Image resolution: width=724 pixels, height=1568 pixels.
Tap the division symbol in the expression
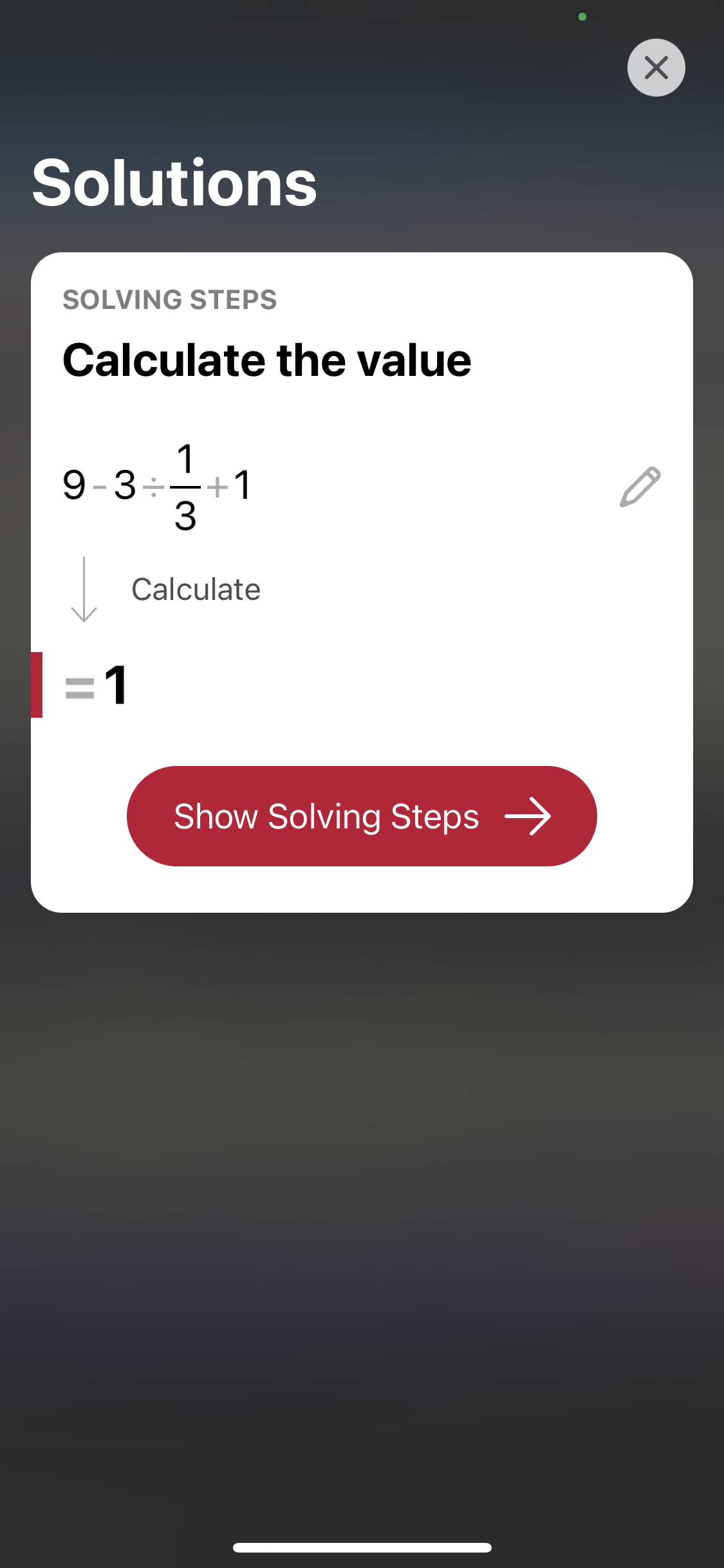[153, 487]
